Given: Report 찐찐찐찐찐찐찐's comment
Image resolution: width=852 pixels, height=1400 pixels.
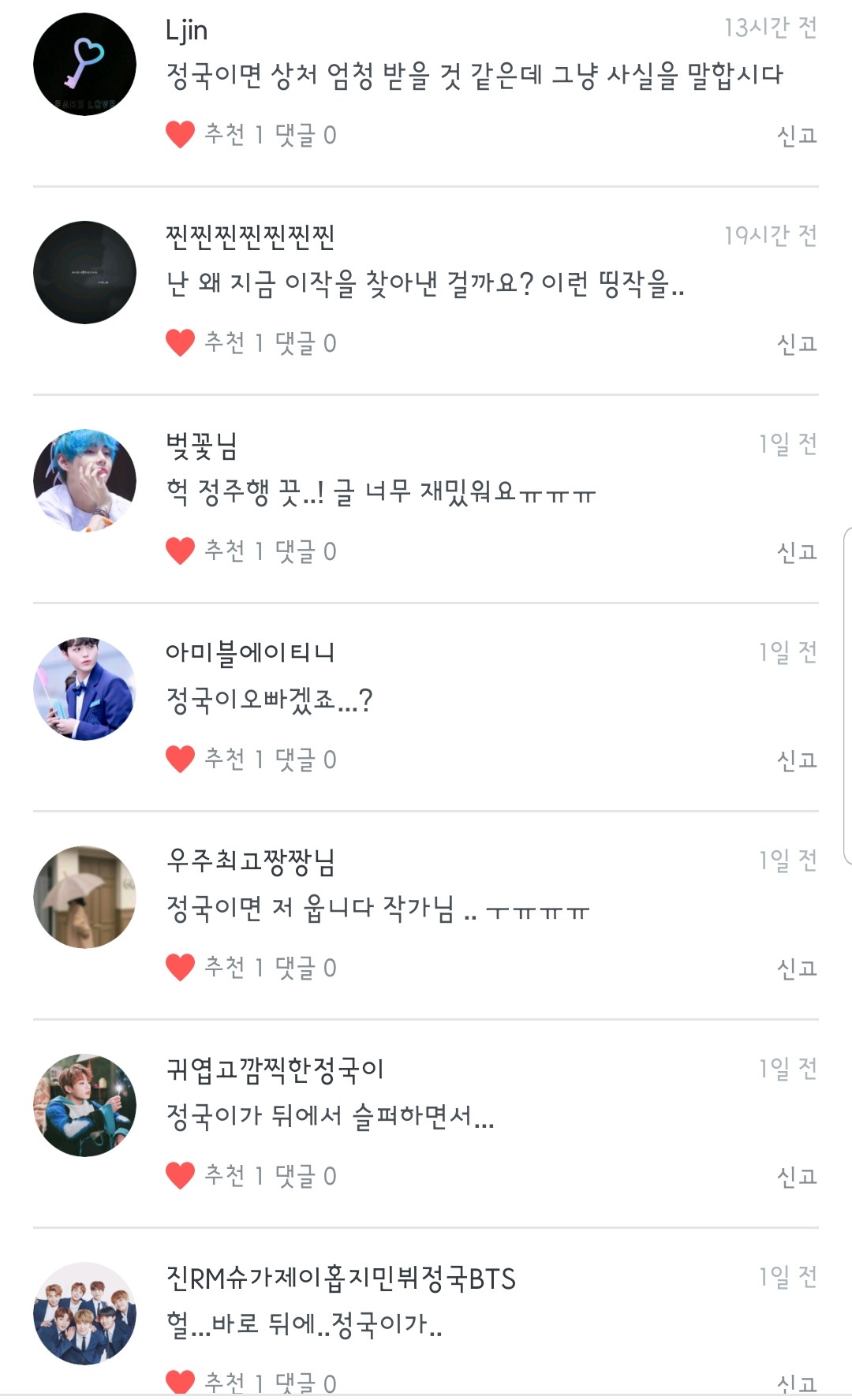Looking at the screenshot, I should [796, 344].
